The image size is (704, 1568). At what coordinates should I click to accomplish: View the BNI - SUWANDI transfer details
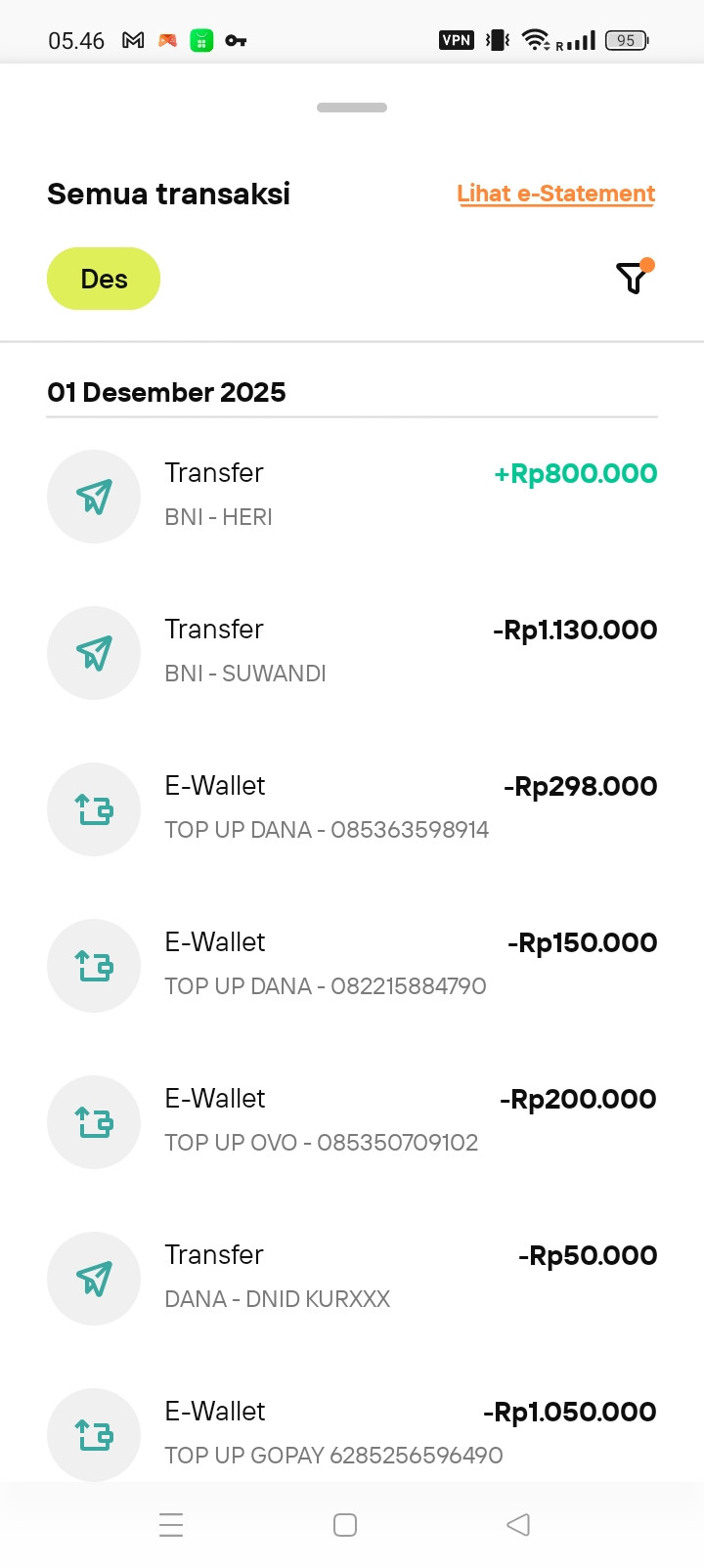click(352, 652)
